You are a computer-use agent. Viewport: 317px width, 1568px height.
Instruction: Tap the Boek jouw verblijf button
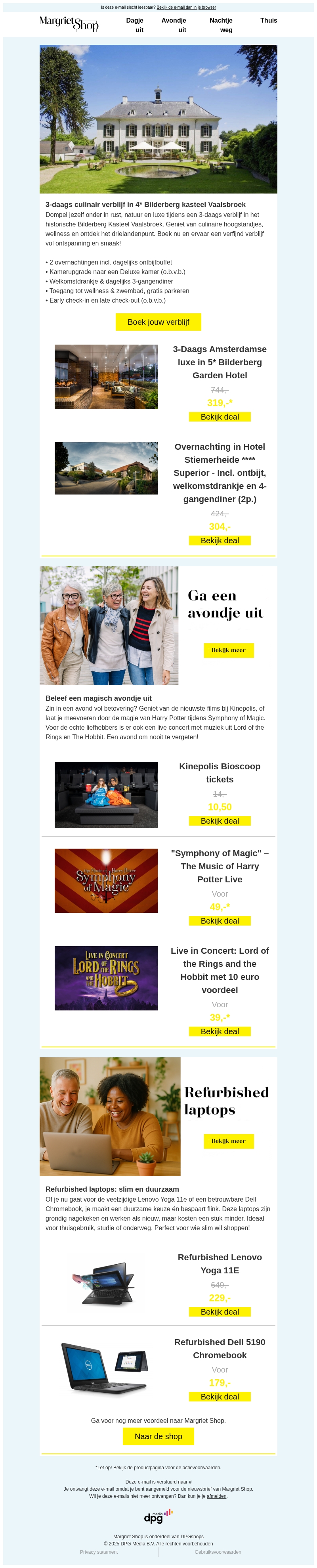pyautogui.click(x=158, y=322)
